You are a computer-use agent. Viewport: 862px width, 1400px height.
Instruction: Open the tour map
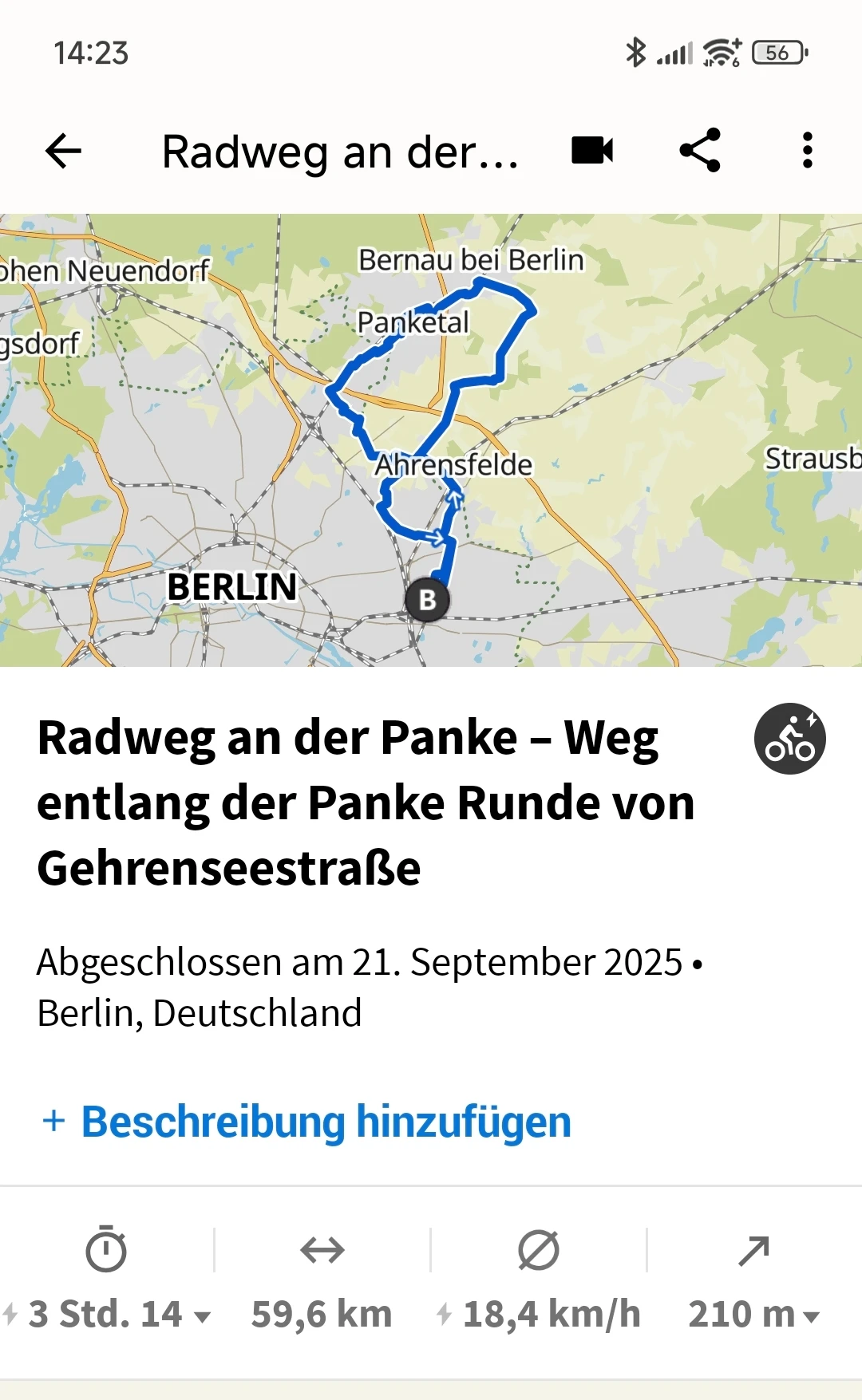point(431,440)
